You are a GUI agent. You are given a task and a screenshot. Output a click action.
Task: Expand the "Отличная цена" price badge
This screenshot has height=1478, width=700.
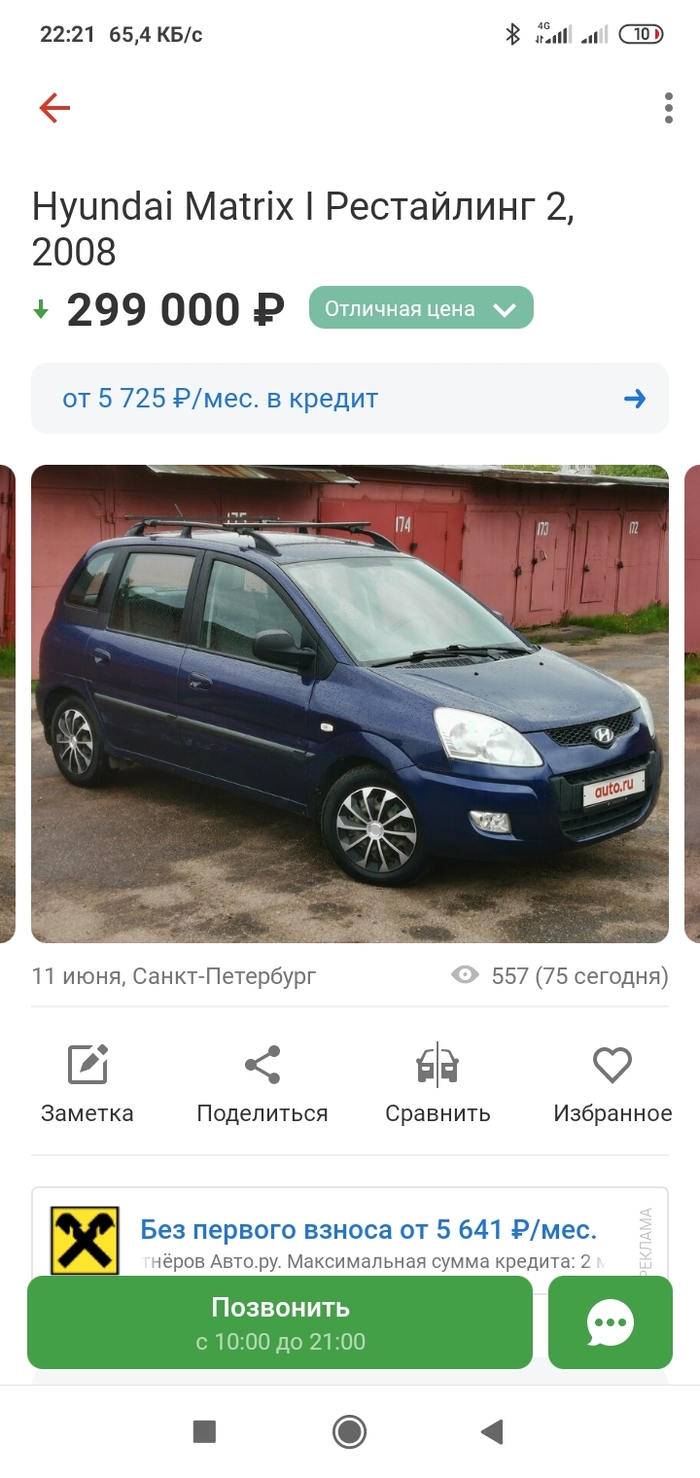tap(421, 308)
